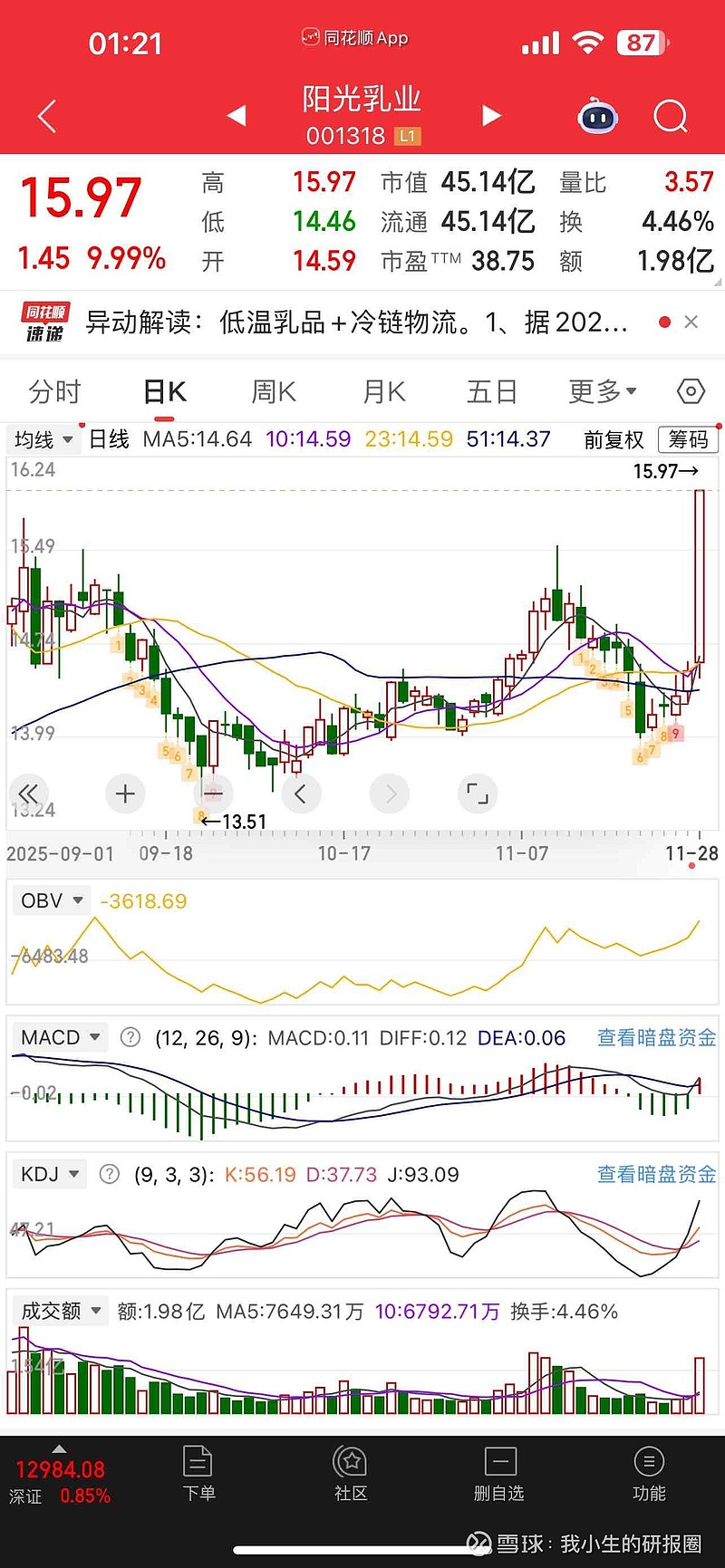
Task: Switch to next stock with right triangle
Action: 491,116
